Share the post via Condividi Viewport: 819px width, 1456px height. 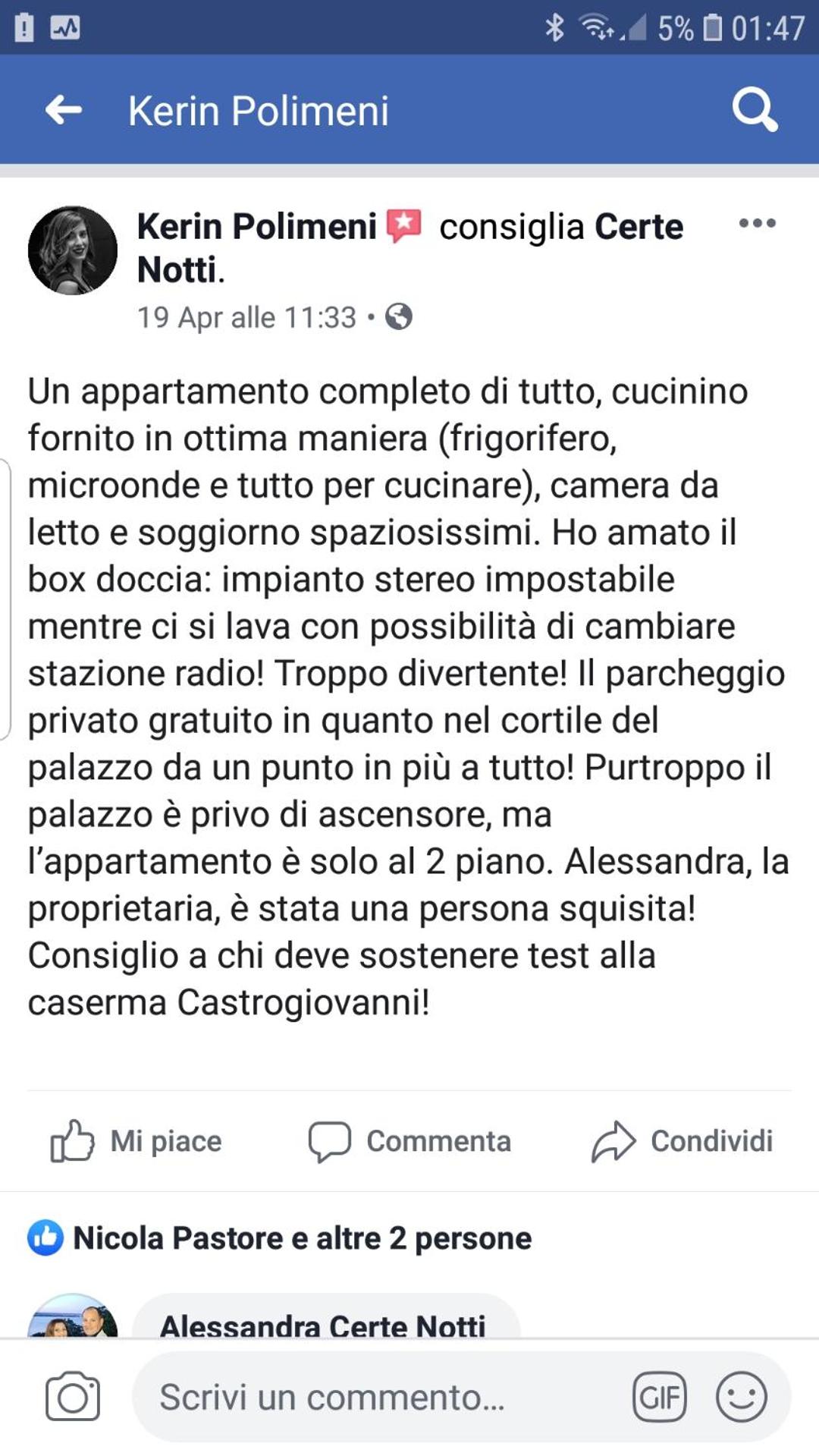[x=682, y=1140]
